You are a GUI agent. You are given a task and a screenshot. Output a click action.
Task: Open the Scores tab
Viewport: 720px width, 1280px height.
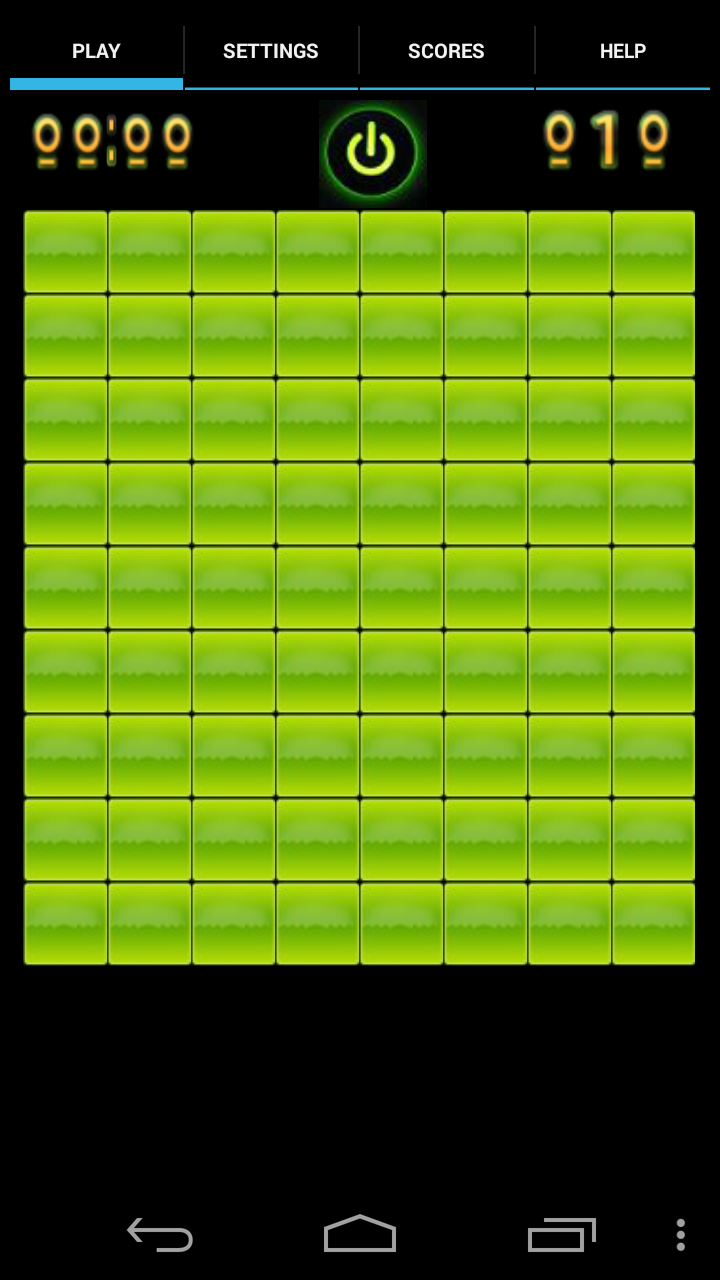[446, 51]
